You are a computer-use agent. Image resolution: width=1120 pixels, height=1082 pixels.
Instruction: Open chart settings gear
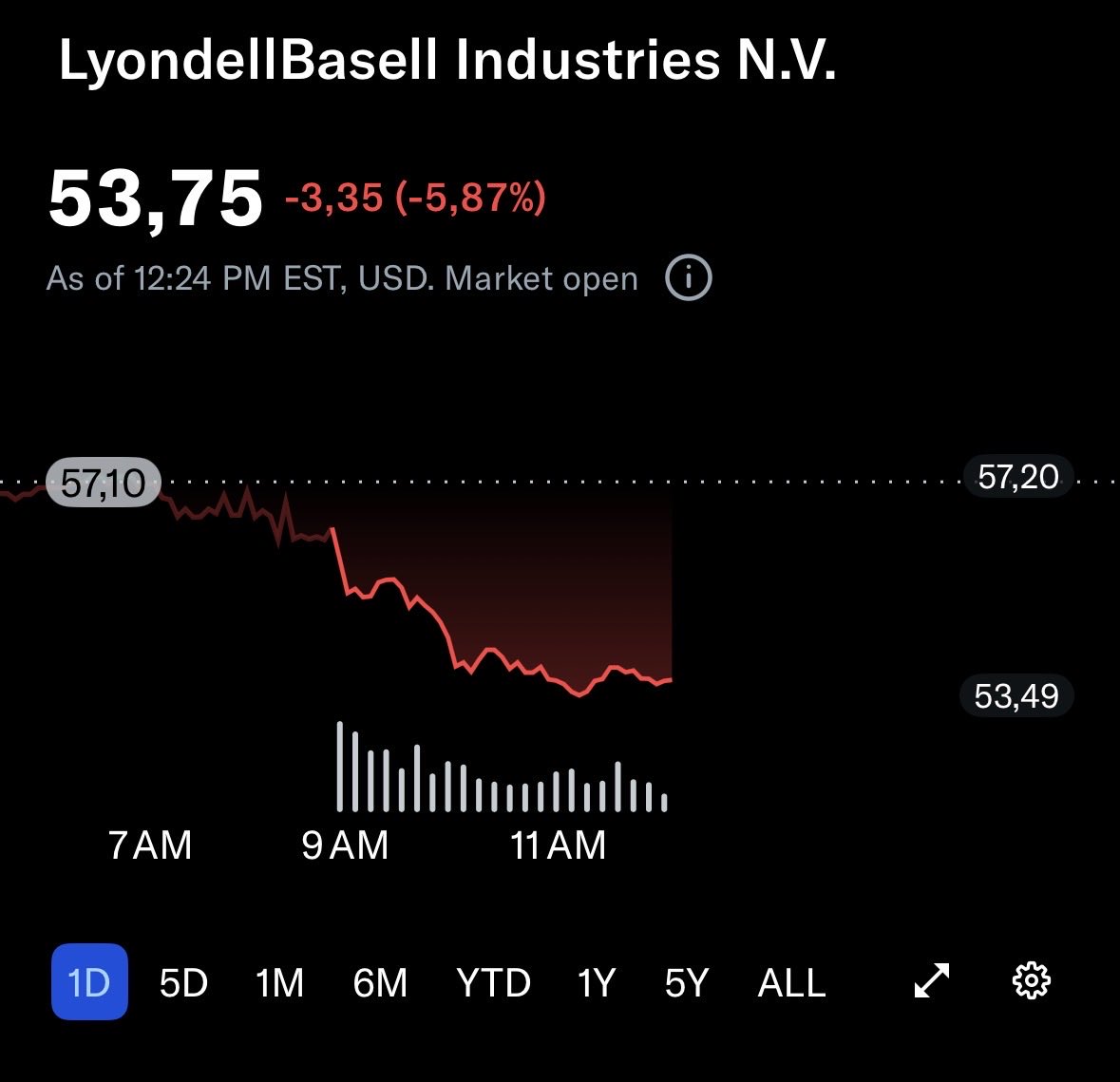(x=1032, y=980)
